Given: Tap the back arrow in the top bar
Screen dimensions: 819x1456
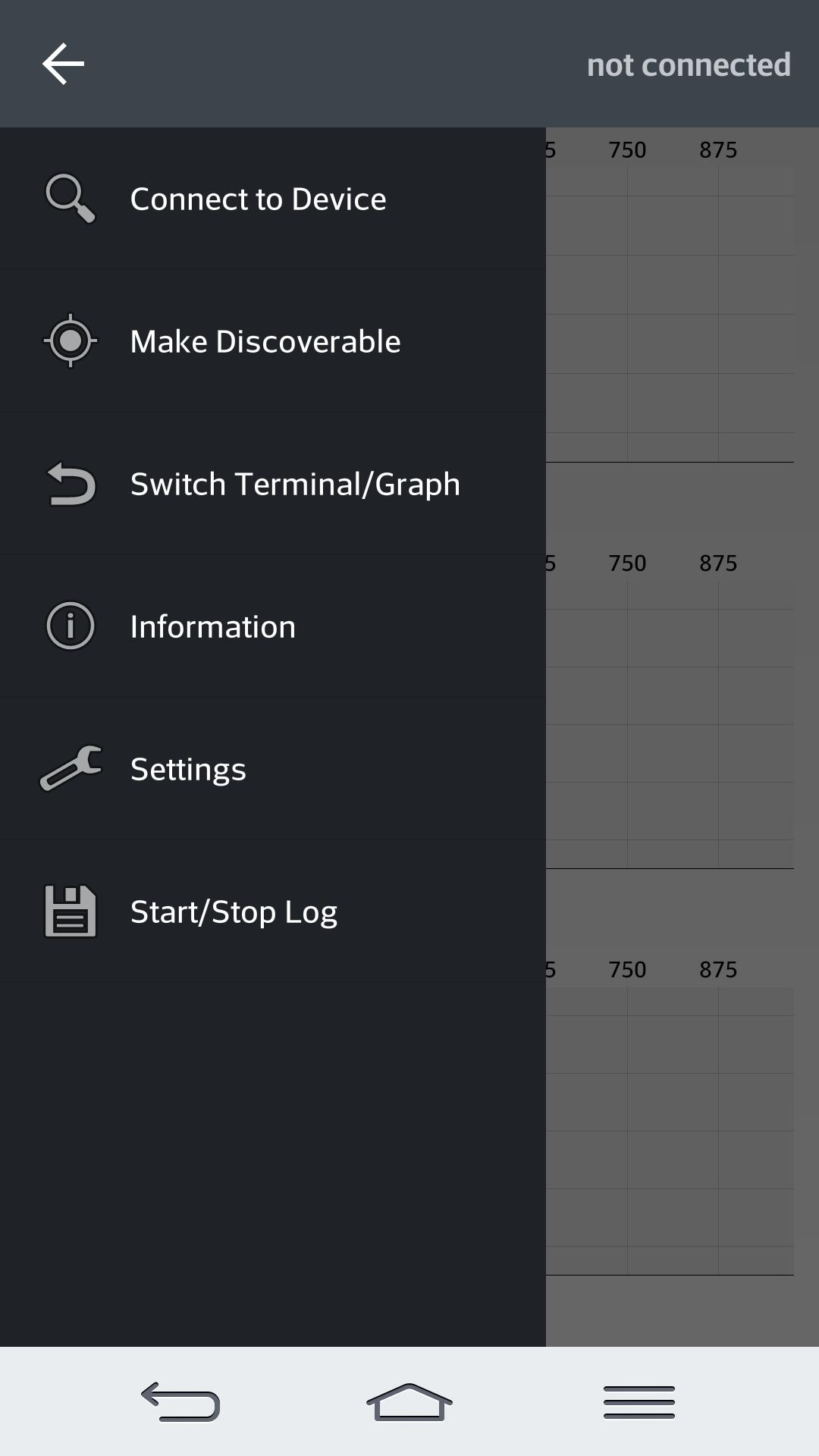Looking at the screenshot, I should pos(63,64).
